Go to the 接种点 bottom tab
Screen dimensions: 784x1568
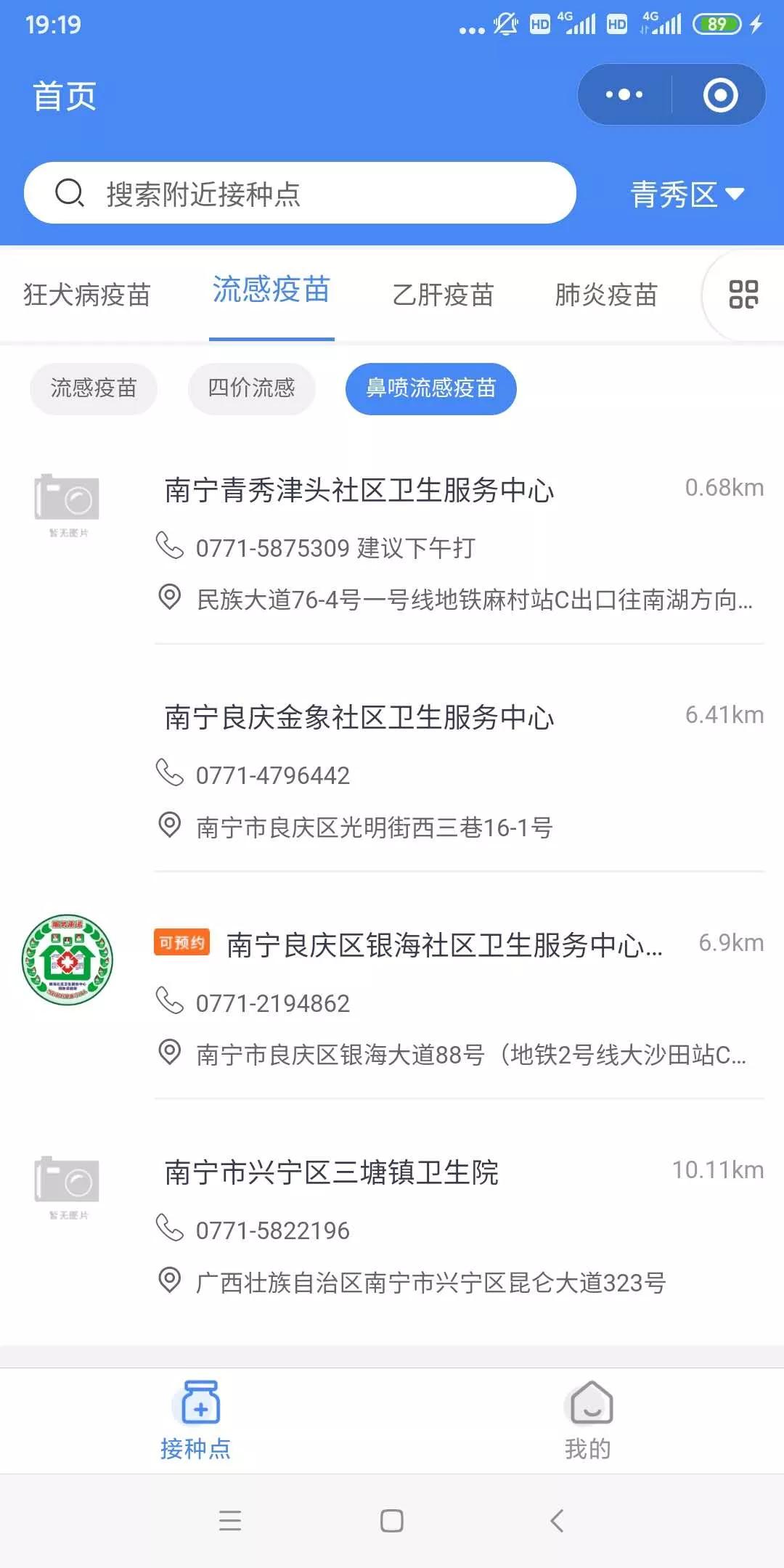click(x=196, y=1421)
